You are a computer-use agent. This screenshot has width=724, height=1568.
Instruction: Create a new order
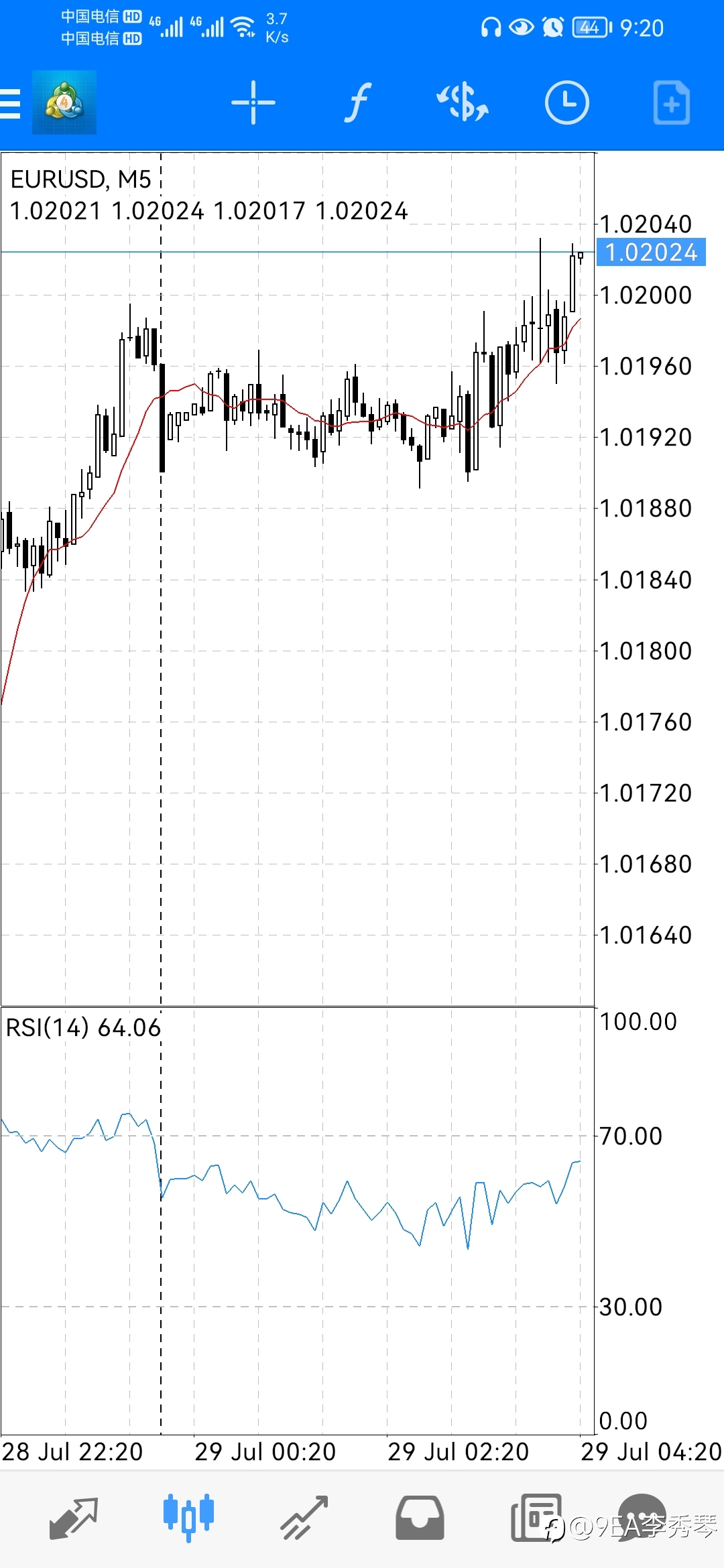pyautogui.click(x=672, y=103)
